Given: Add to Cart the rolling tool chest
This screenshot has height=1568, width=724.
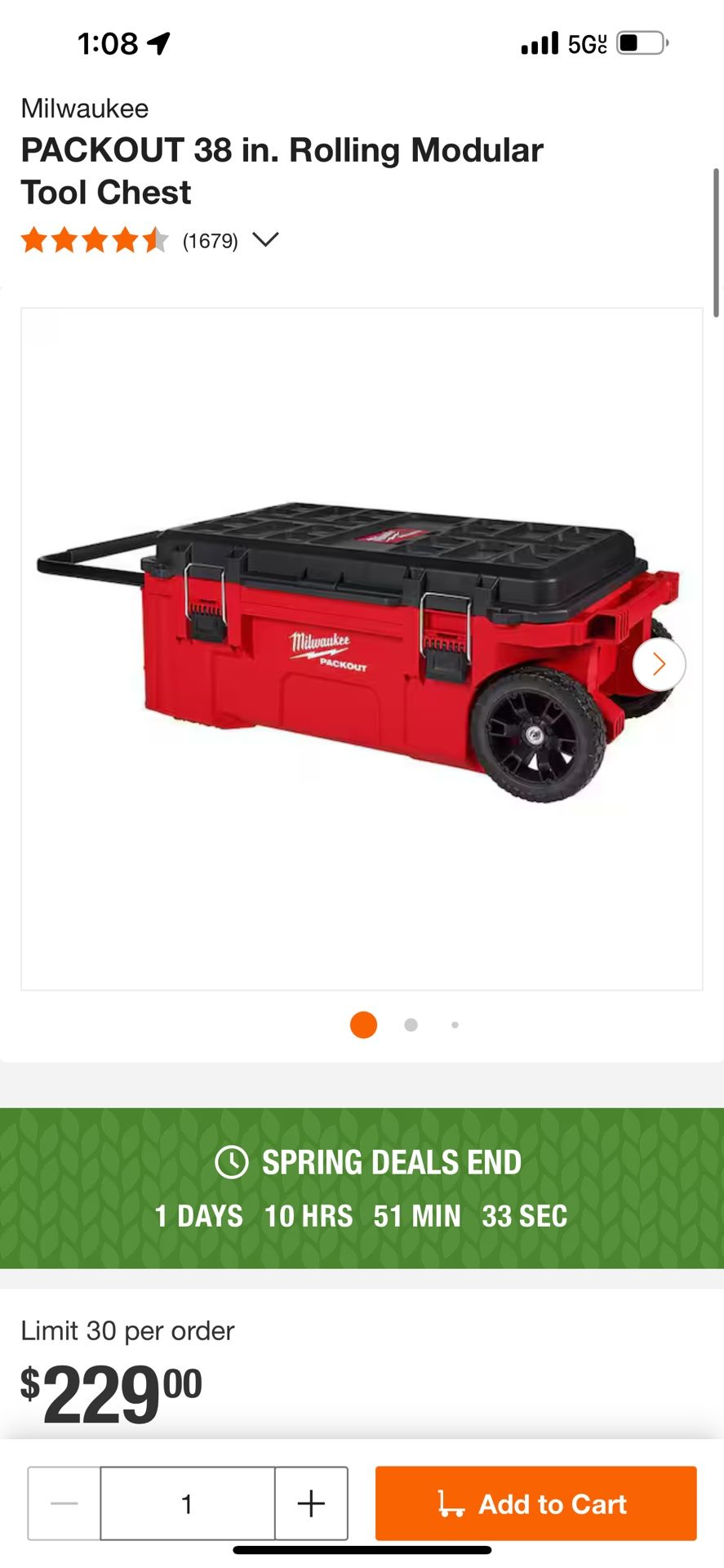Looking at the screenshot, I should [535, 1503].
